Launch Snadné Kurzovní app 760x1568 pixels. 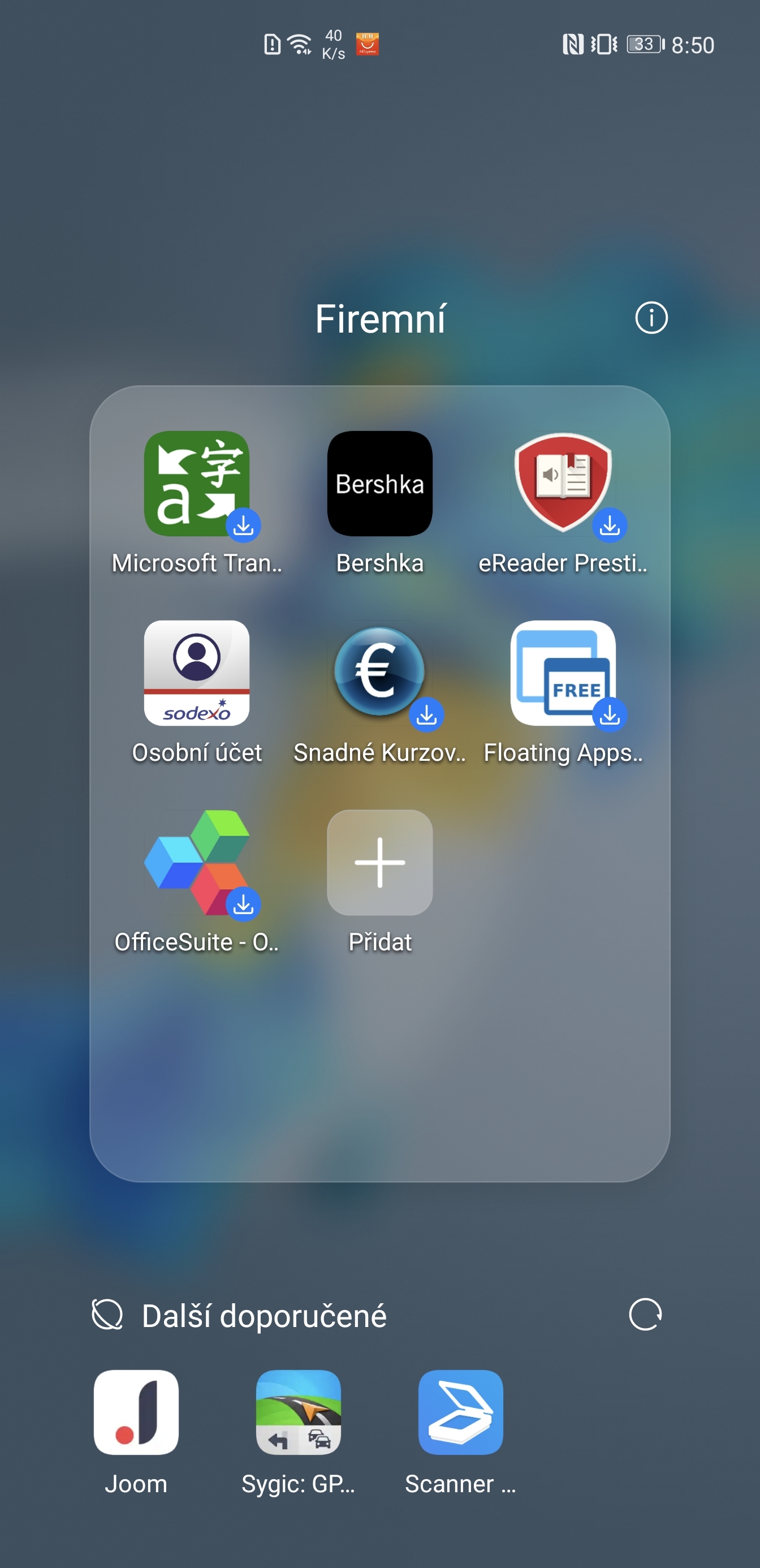(379, 673)
